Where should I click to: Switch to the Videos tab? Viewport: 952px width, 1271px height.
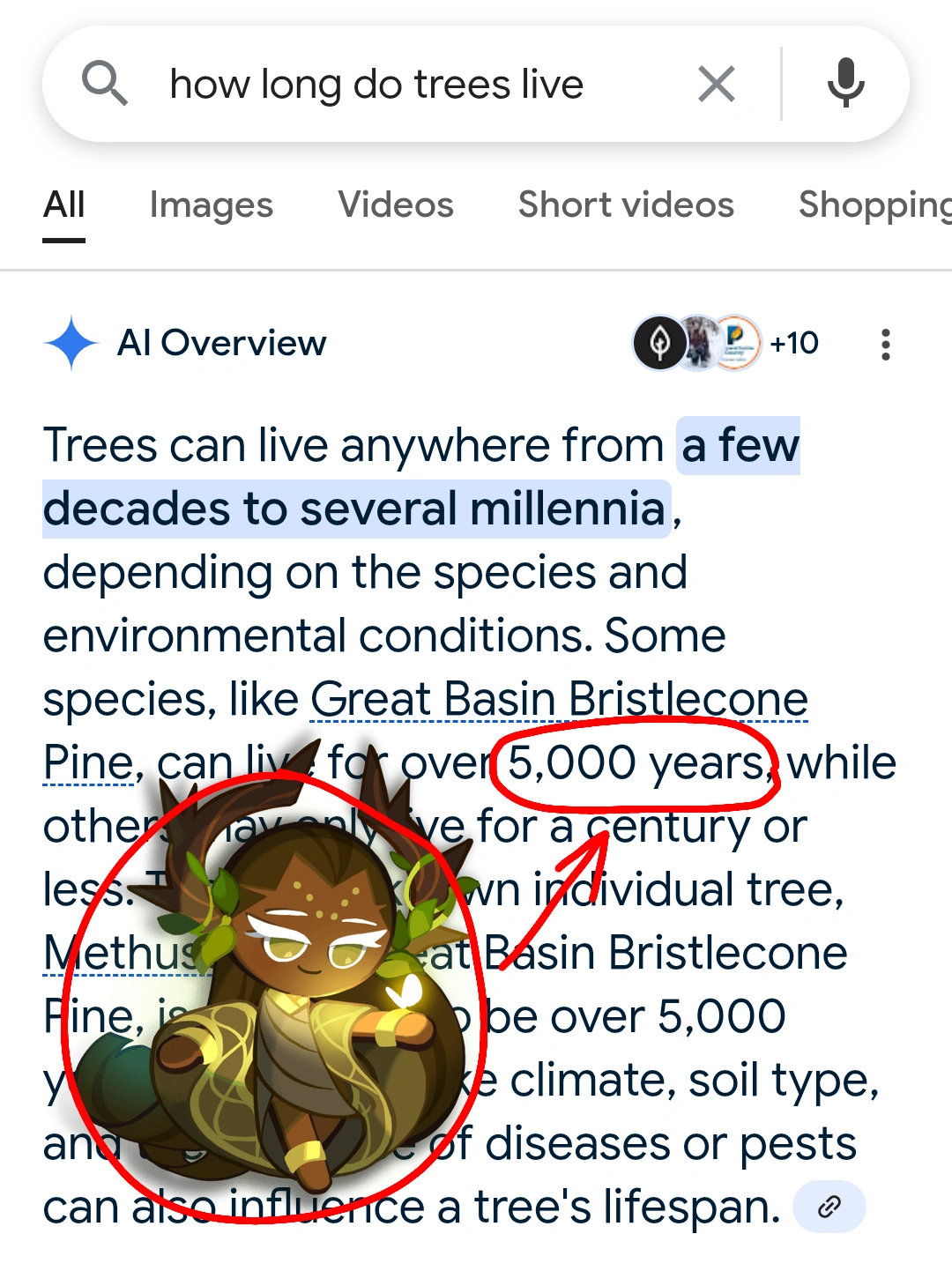click(x=395, y=204)
